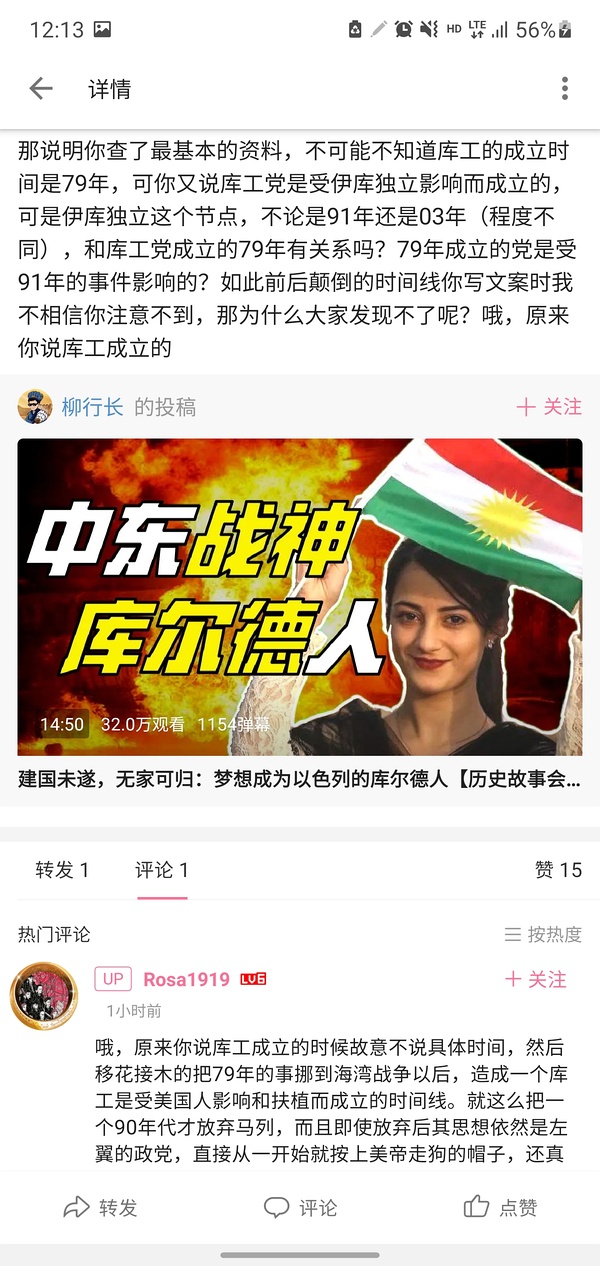Change comment sorting via 按热度

(543, 935)
